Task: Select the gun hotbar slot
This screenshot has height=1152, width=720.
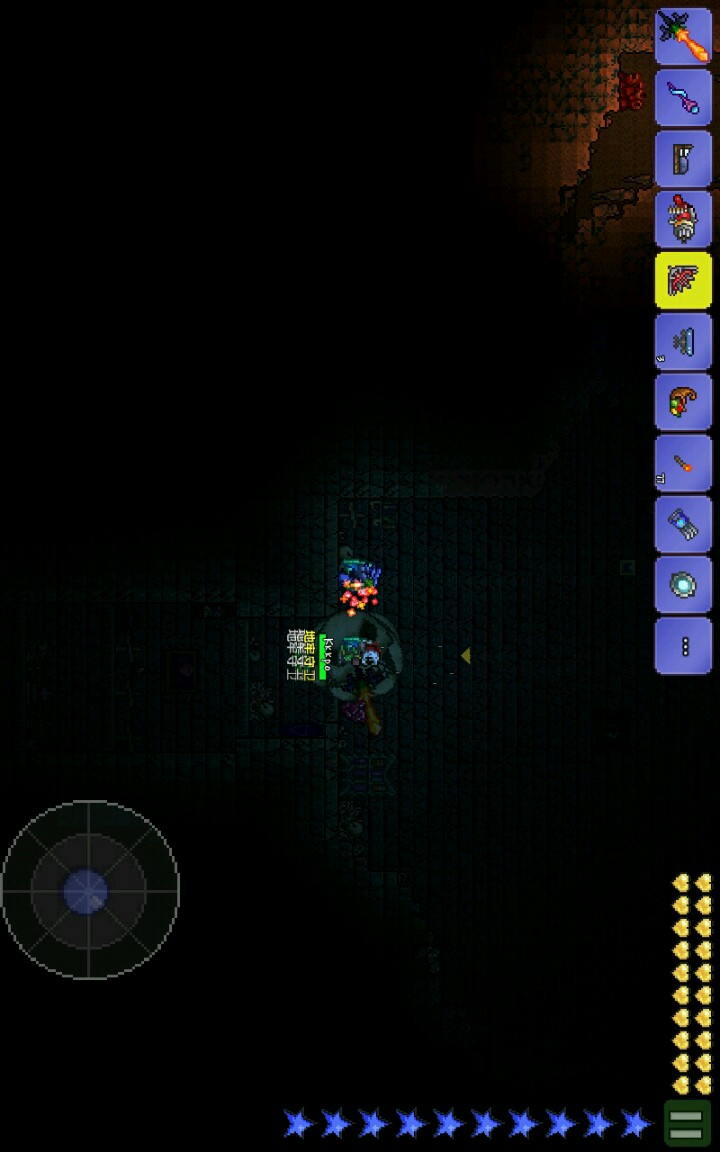Action: [684, 159]
